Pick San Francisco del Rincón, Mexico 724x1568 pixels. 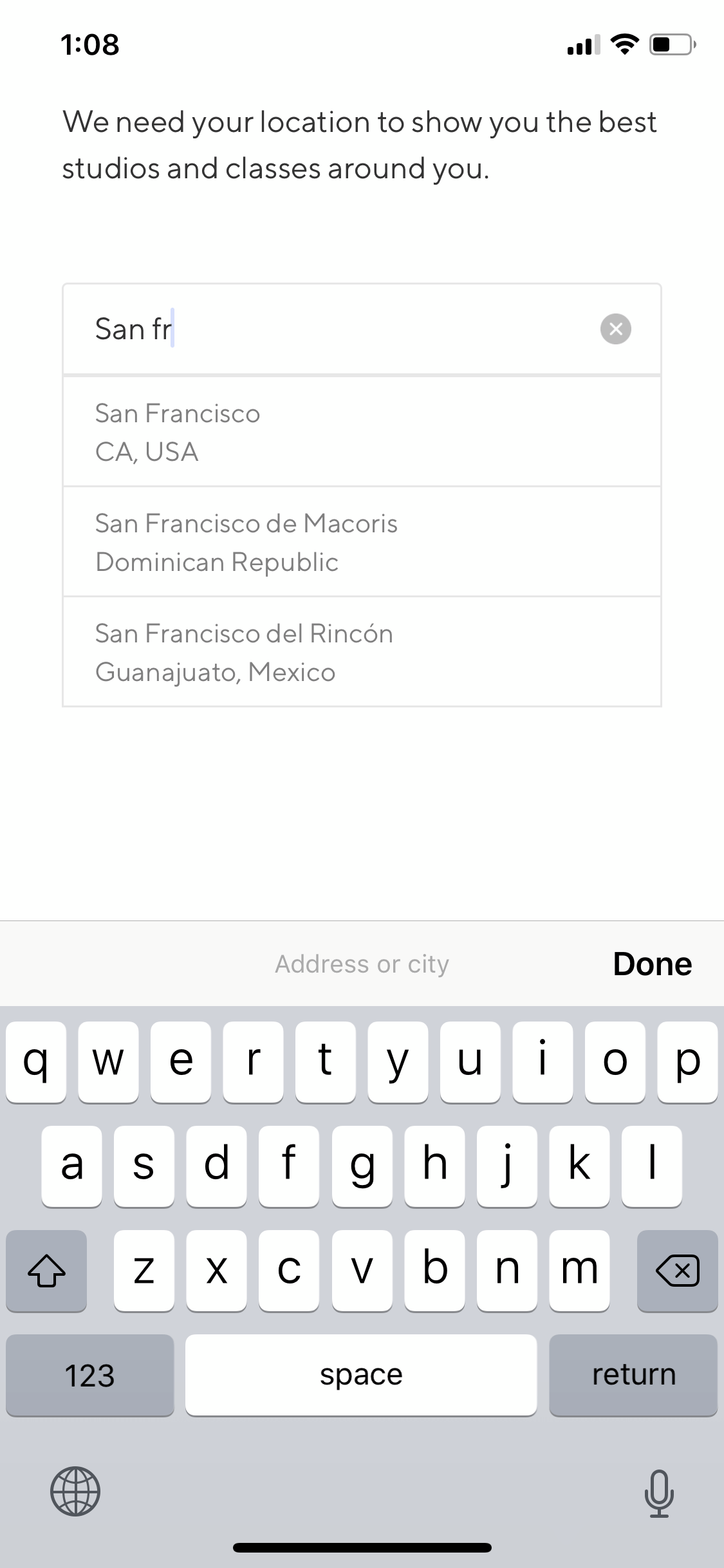coord(362,652)
